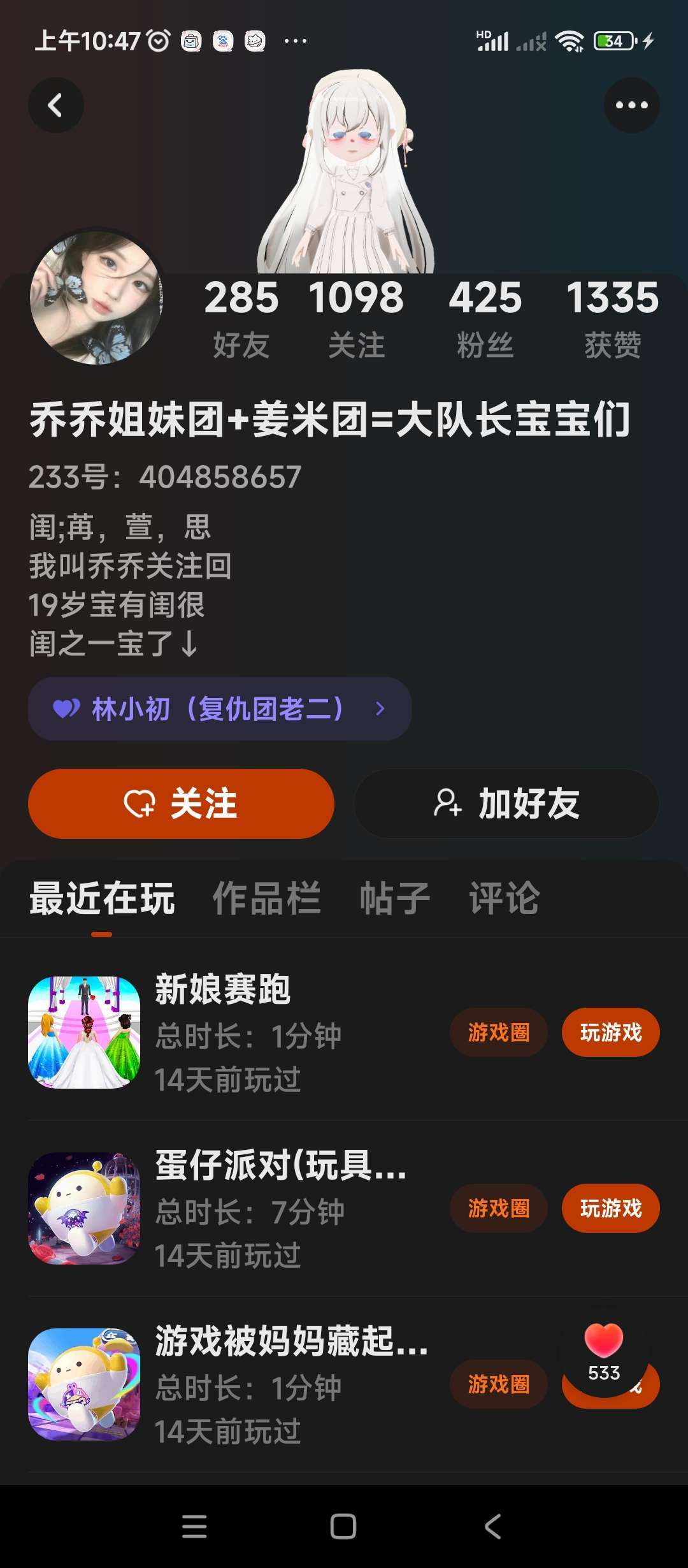Open 游戏圈 for 新娘赛跑
This screenshot has height=1568, width=688.
coord(498,1033)
